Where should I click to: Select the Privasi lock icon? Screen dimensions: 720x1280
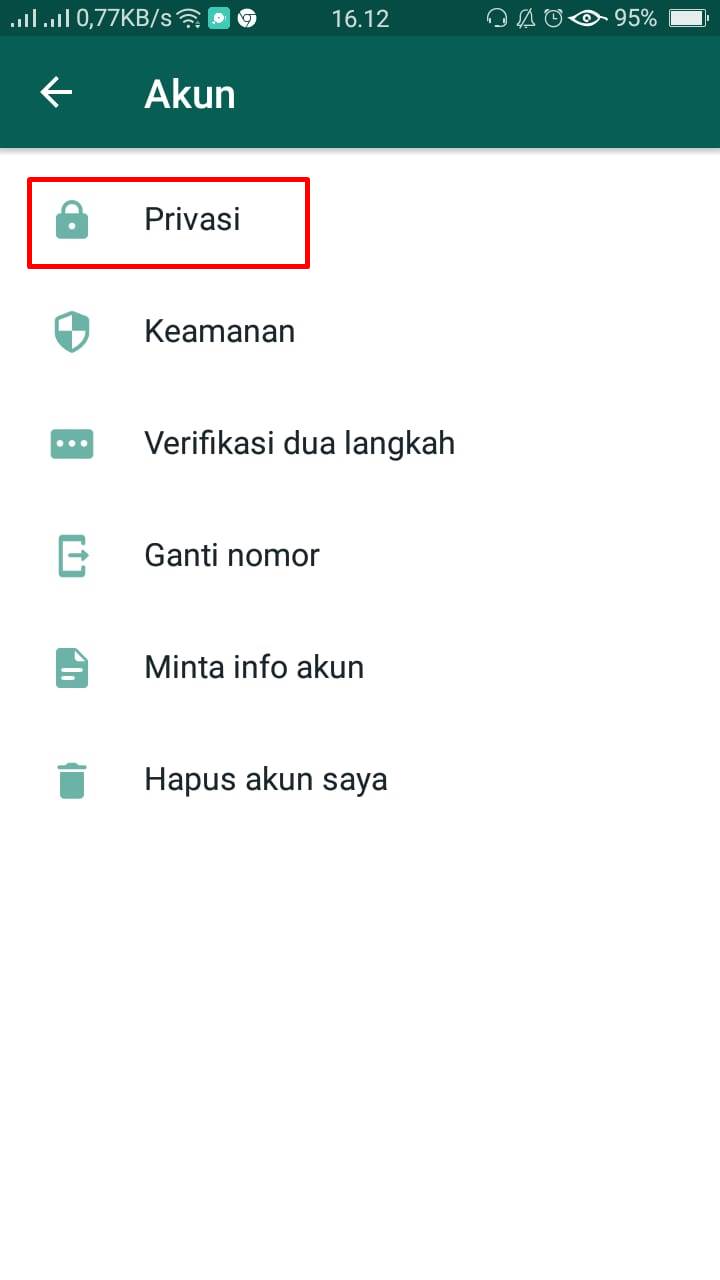pos(71,219)
